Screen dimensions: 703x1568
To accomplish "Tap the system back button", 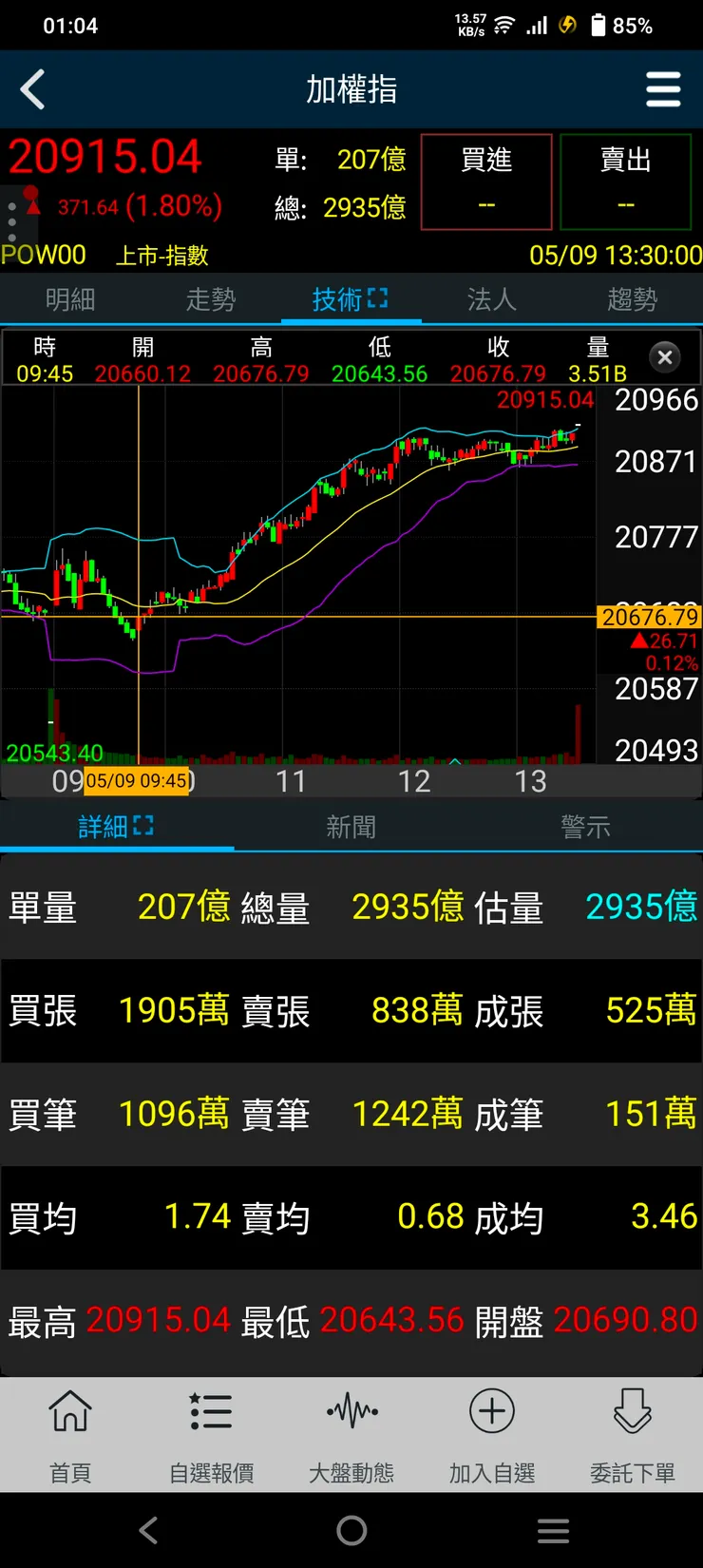I will (x=148, y=1530).
